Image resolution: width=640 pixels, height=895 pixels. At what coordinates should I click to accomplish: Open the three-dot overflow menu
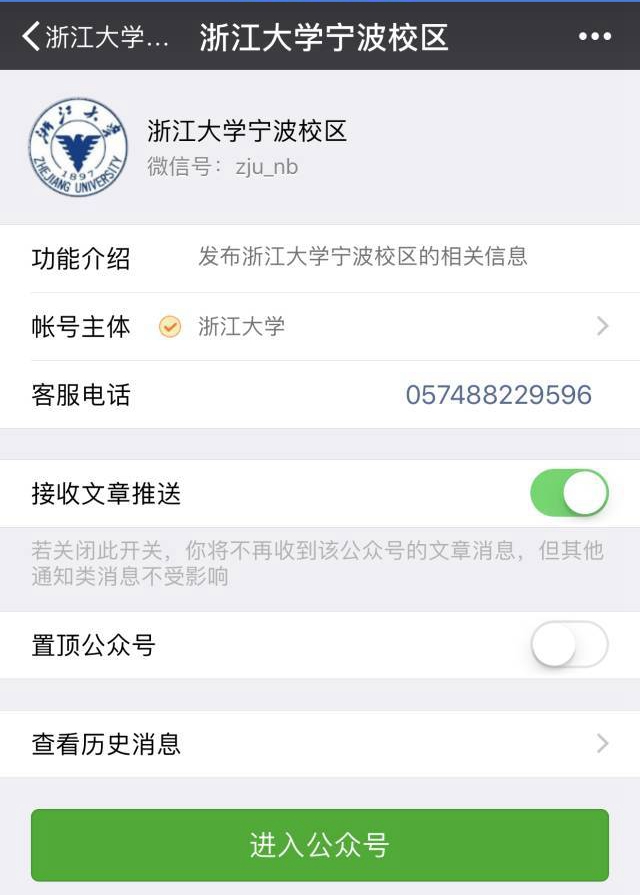coord(594,37)
